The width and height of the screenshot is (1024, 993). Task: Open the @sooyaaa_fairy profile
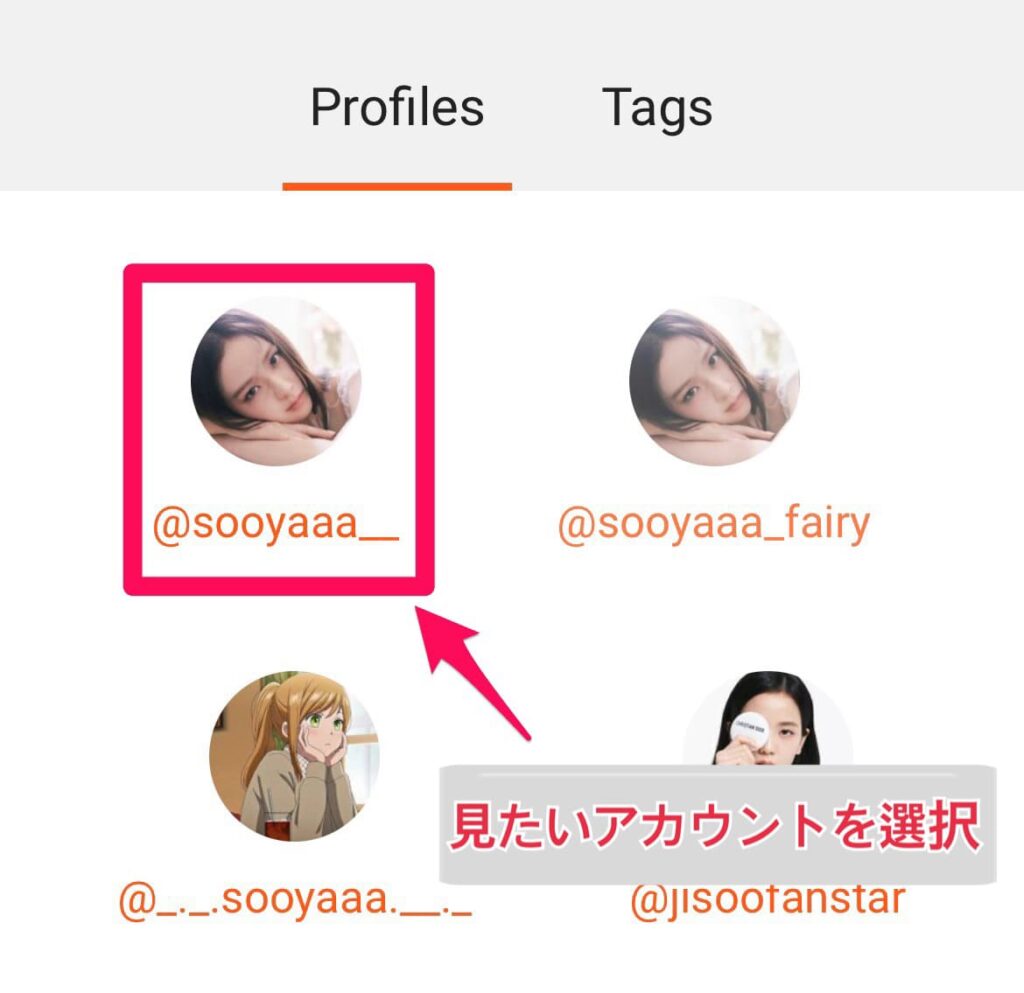point(714,381)
